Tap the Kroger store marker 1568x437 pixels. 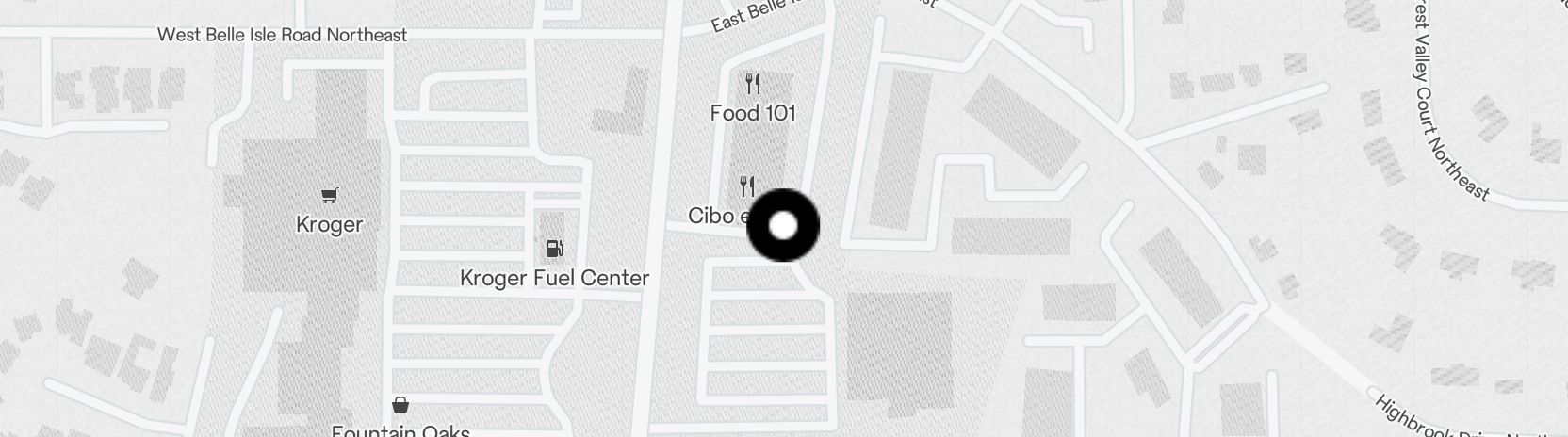click(x=329, y=196)
